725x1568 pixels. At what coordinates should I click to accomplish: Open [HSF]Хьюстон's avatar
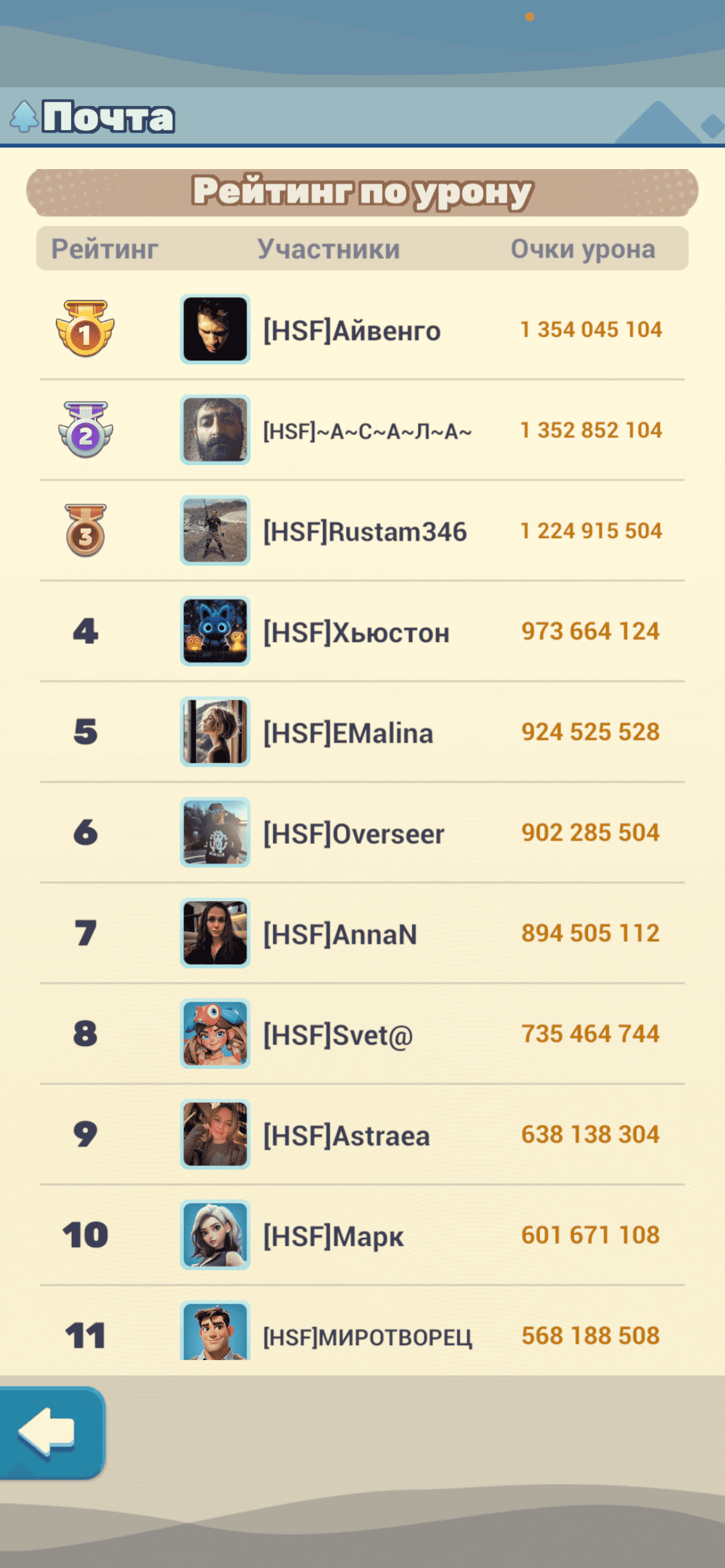[215, 631]
